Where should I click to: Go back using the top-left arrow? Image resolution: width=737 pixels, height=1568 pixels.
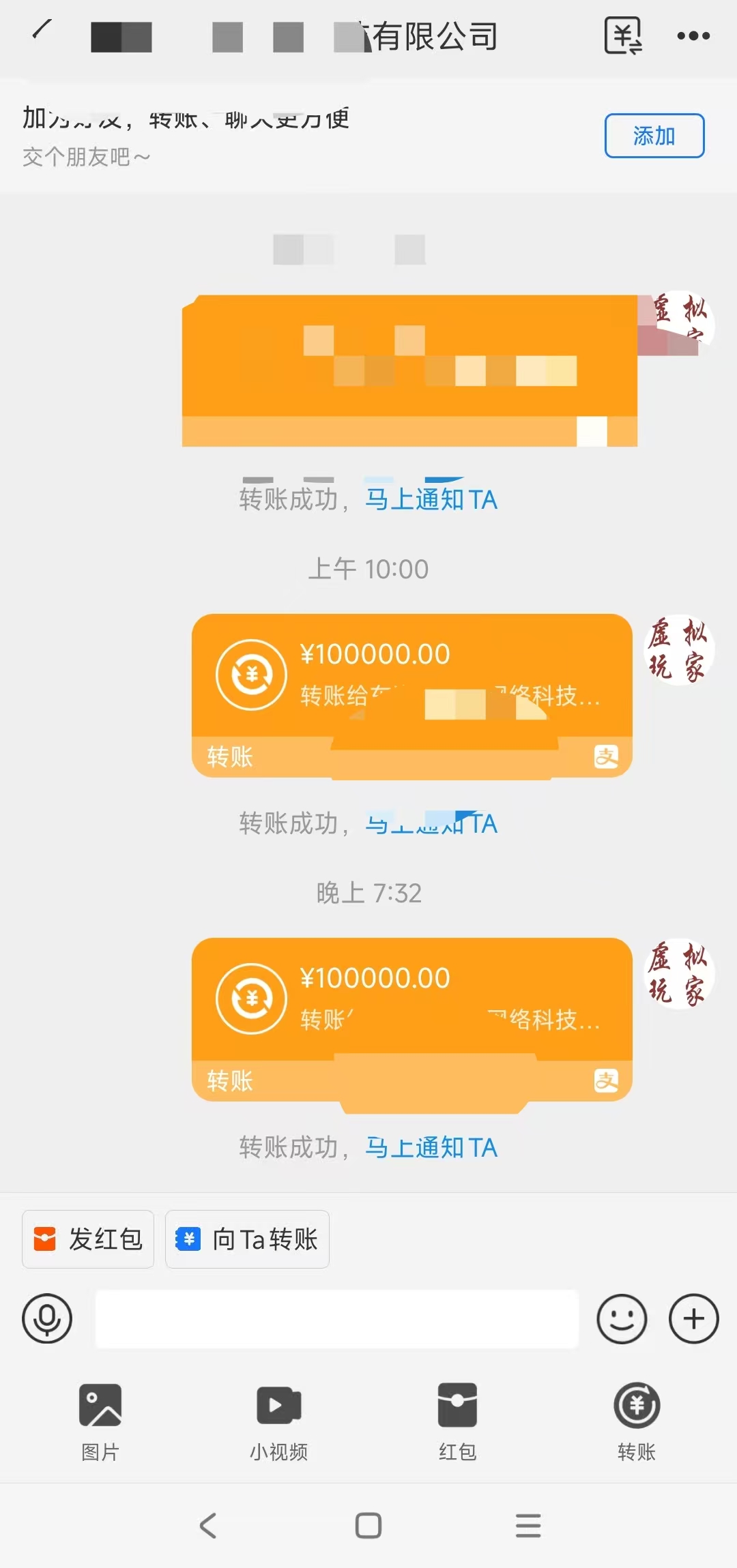42,32
